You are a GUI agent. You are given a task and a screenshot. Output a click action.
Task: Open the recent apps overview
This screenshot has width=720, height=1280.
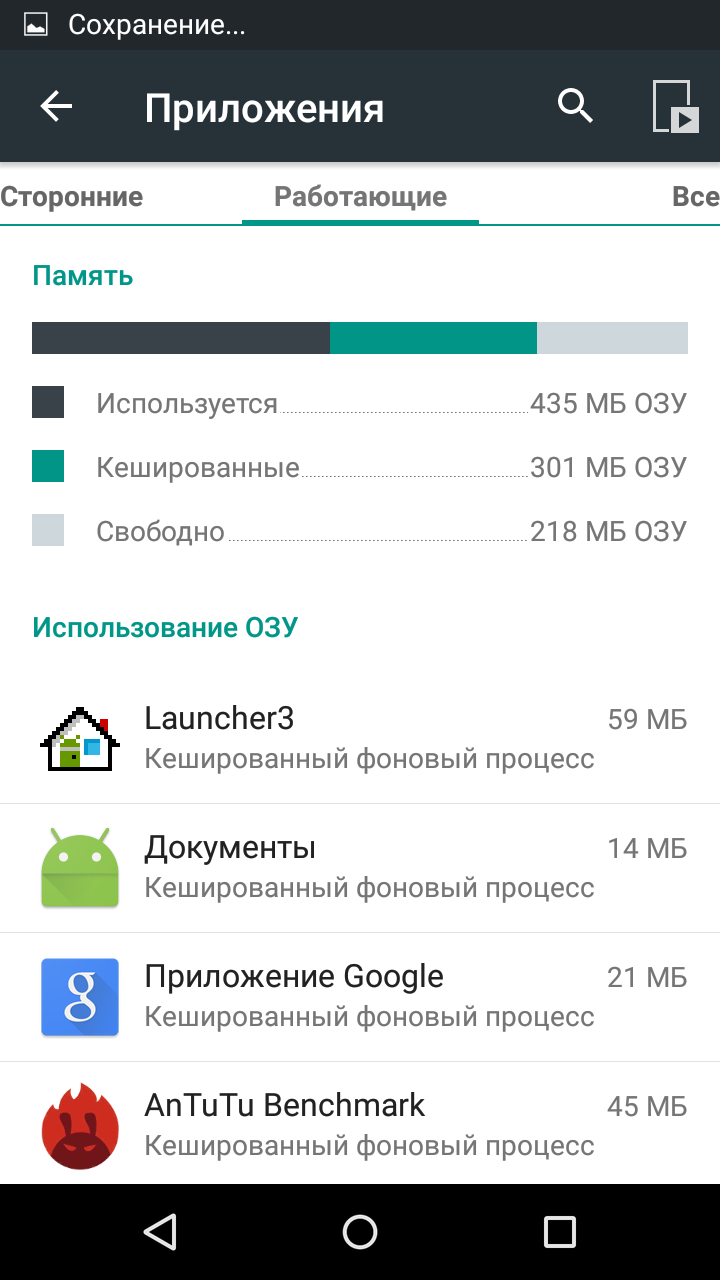(x=560, y=1232)
